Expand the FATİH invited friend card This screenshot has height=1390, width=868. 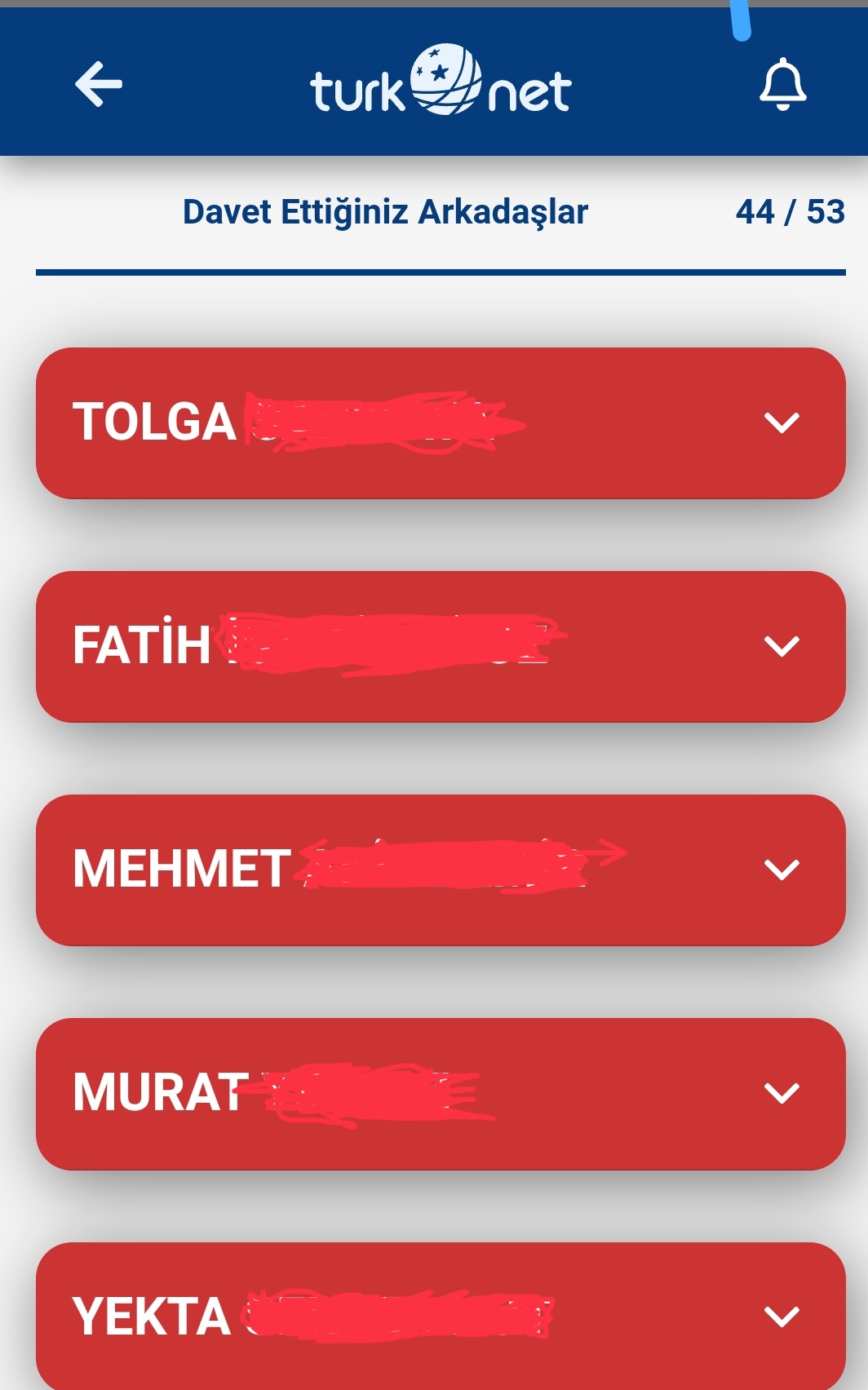tap(441, 647)
